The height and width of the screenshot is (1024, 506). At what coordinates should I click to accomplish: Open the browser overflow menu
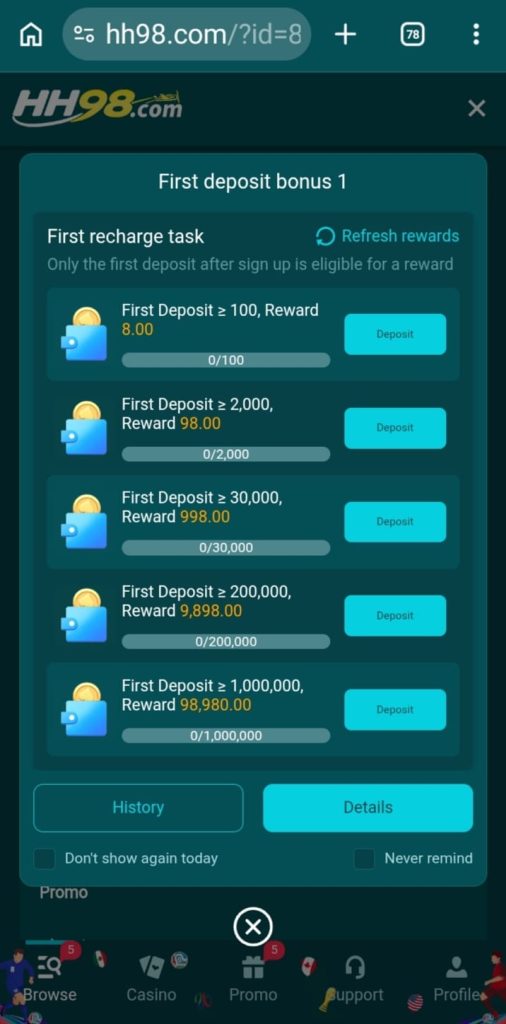coord(476,35)
